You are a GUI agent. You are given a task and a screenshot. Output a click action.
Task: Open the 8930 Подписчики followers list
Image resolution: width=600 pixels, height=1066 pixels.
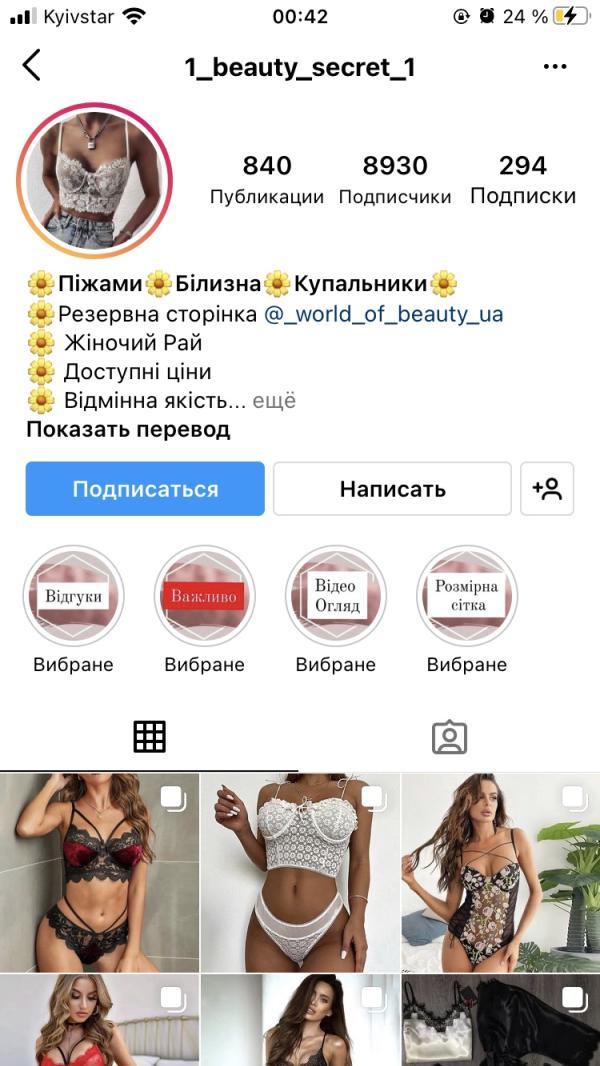click(x=395, y=180)
